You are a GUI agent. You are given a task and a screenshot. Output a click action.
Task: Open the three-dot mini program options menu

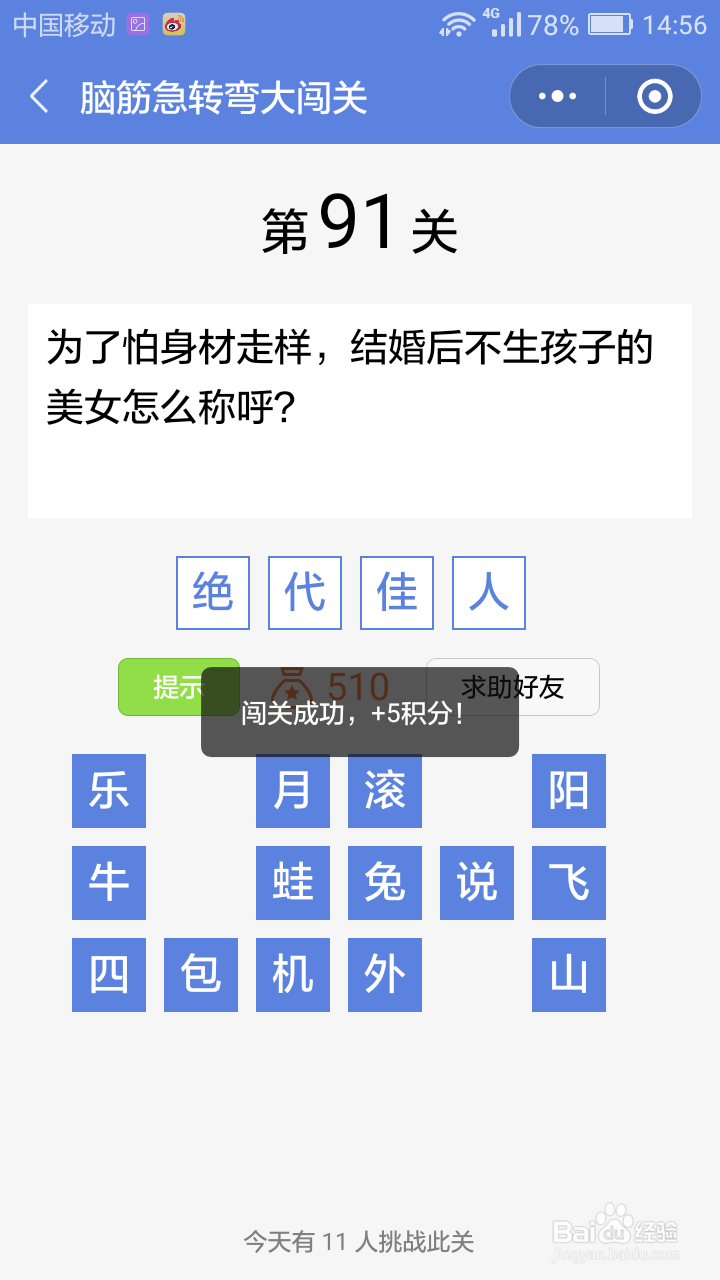[x=556, y=95]
